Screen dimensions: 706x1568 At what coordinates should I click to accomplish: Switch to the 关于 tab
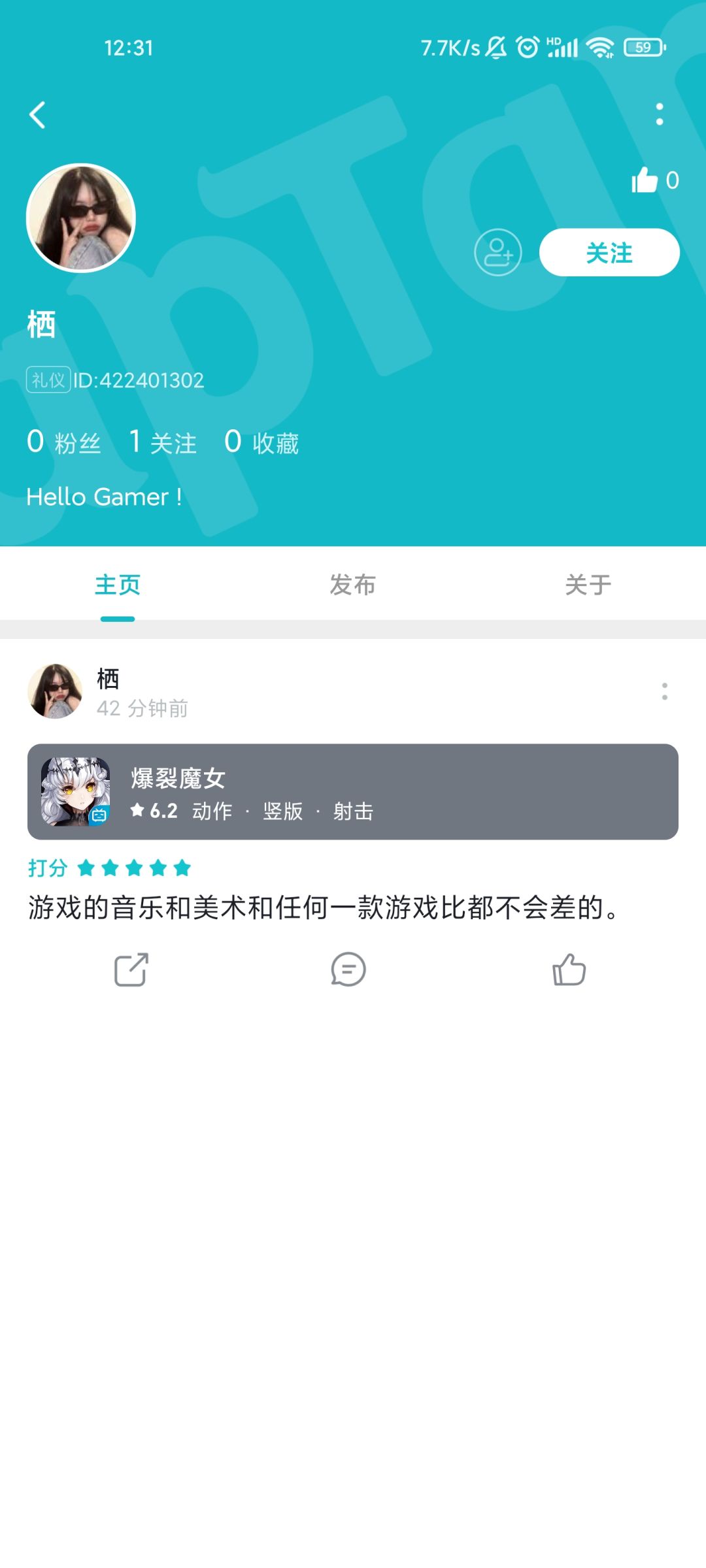click(x=588, y=584)
